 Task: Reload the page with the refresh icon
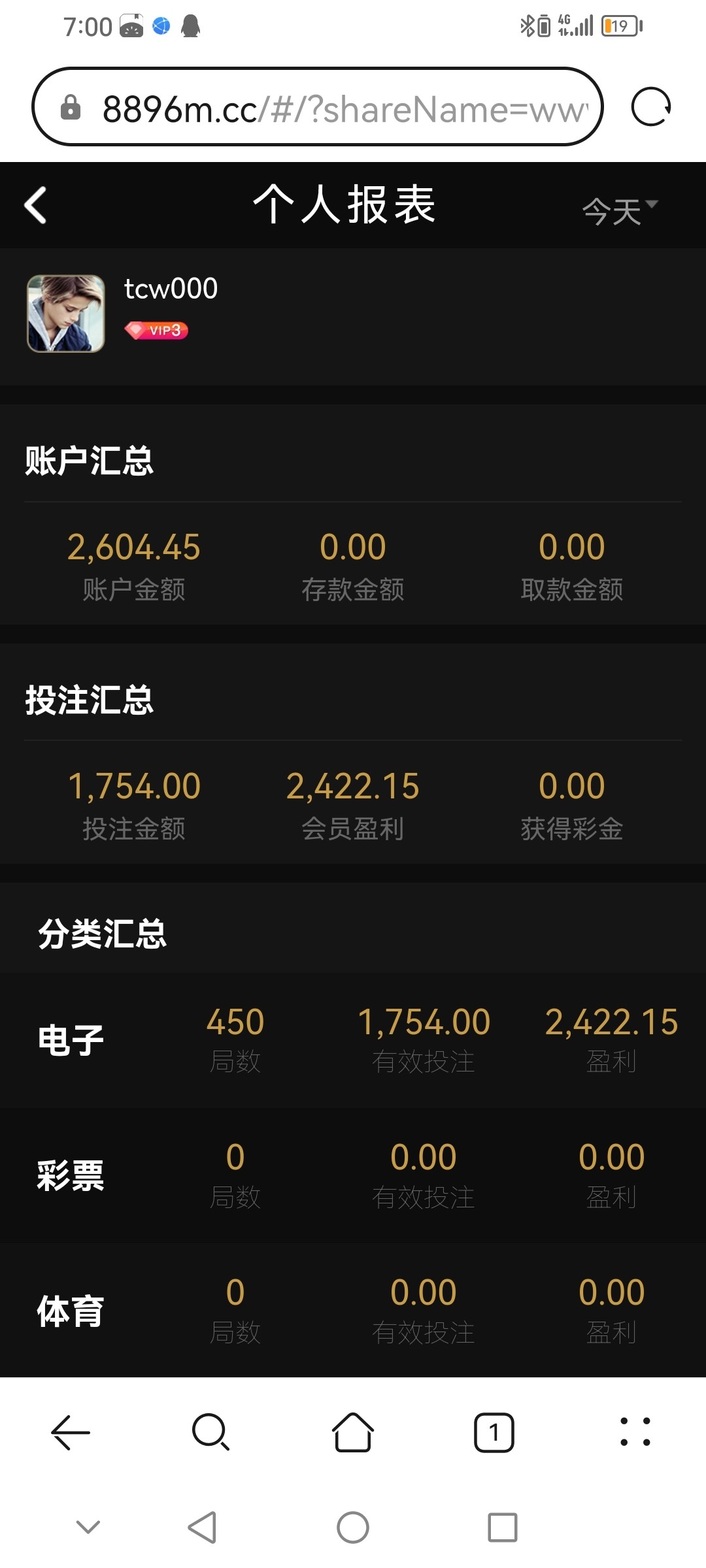(x=650, y=107)
